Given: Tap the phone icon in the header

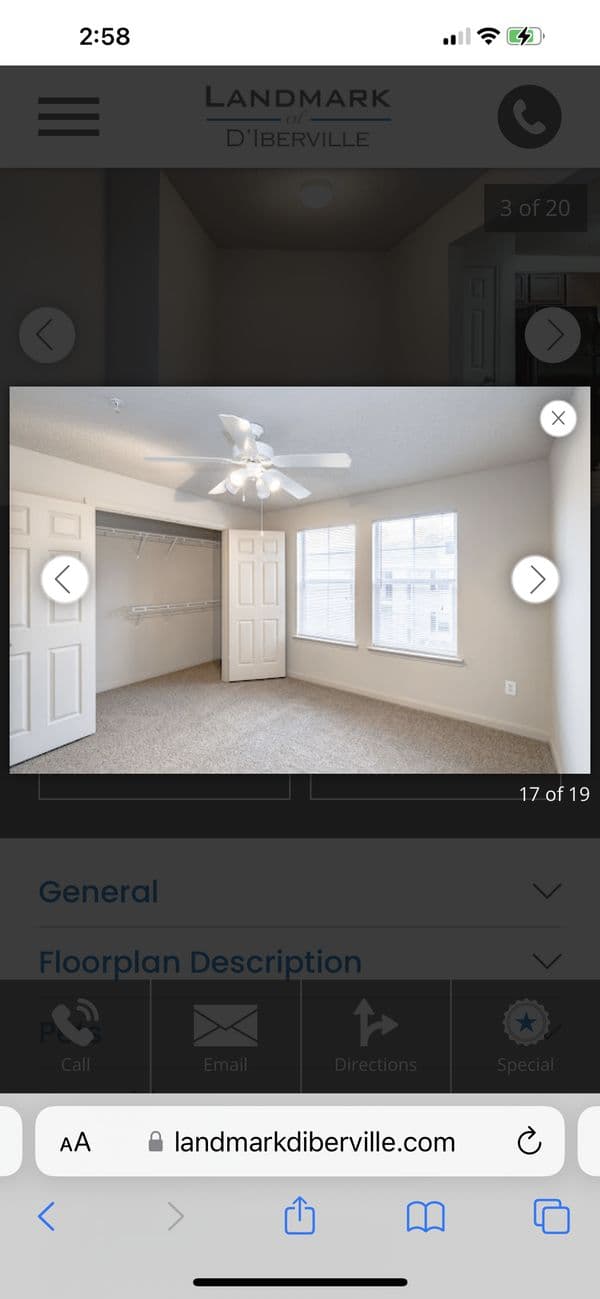Looking at the screenshot, I should tap(529, 117).
